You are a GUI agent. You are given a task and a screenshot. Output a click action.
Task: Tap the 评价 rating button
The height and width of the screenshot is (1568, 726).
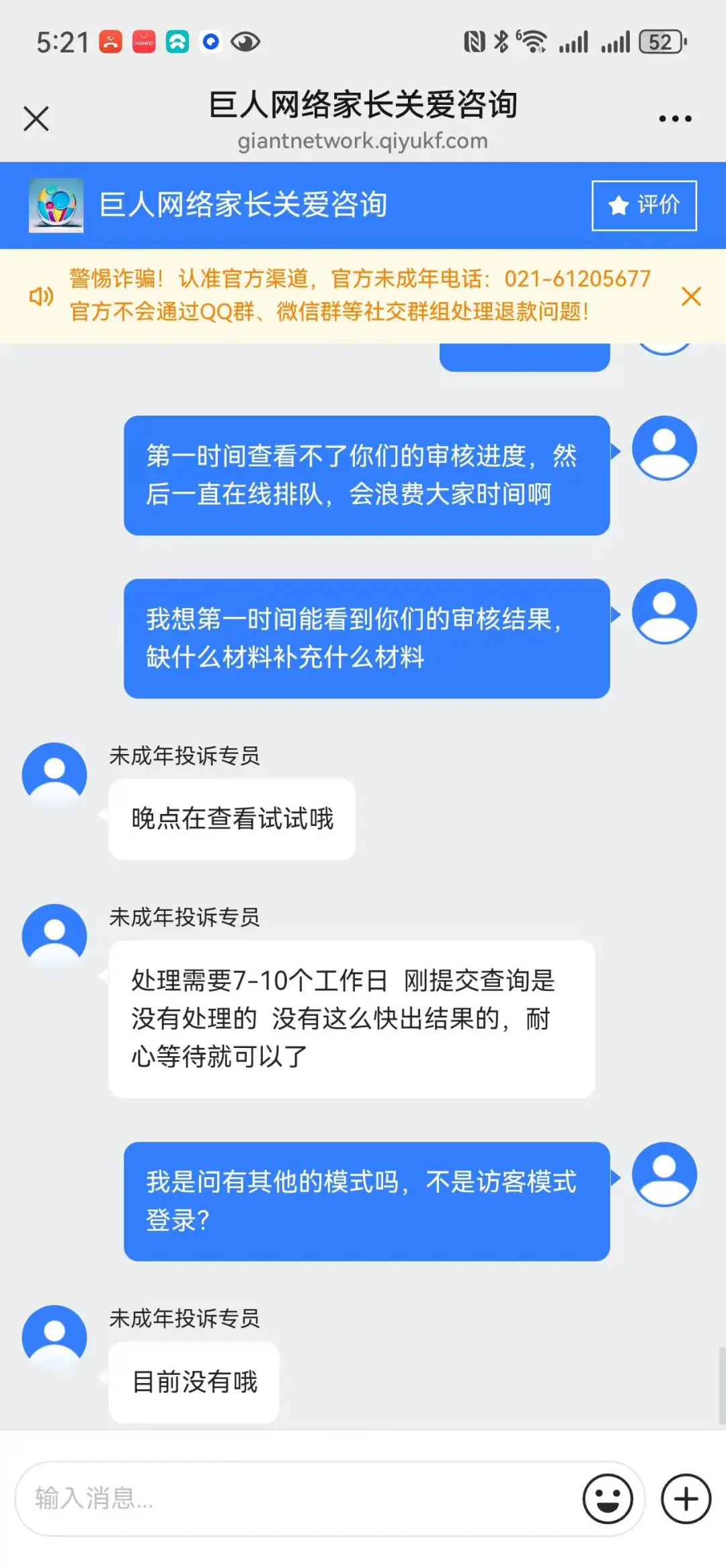[643, 205]
